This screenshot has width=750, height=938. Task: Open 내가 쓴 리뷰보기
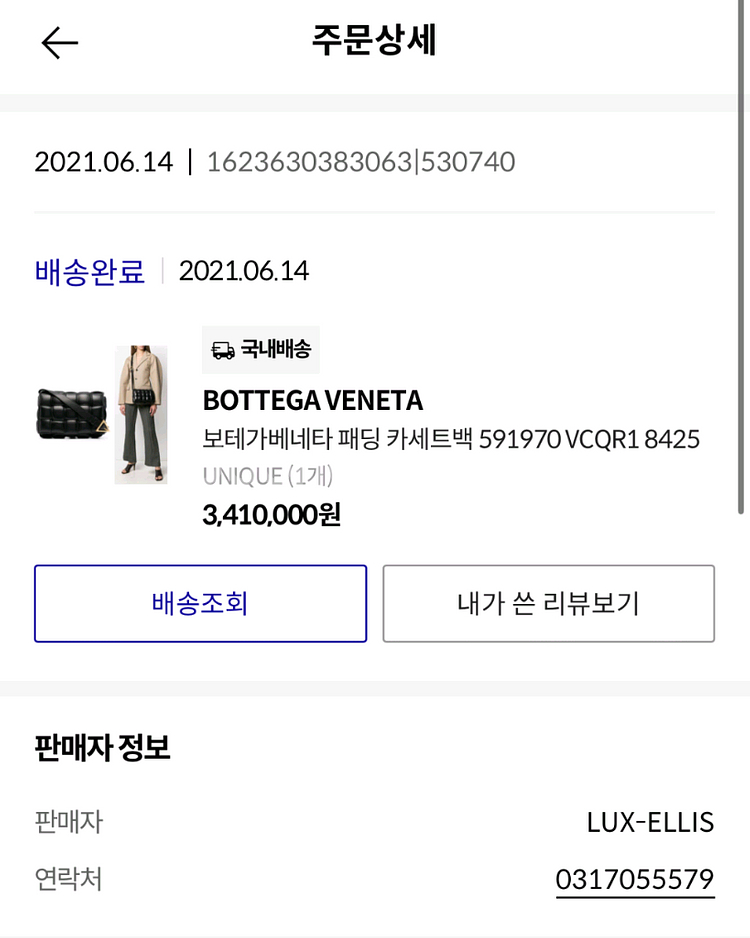pos(548,603)
